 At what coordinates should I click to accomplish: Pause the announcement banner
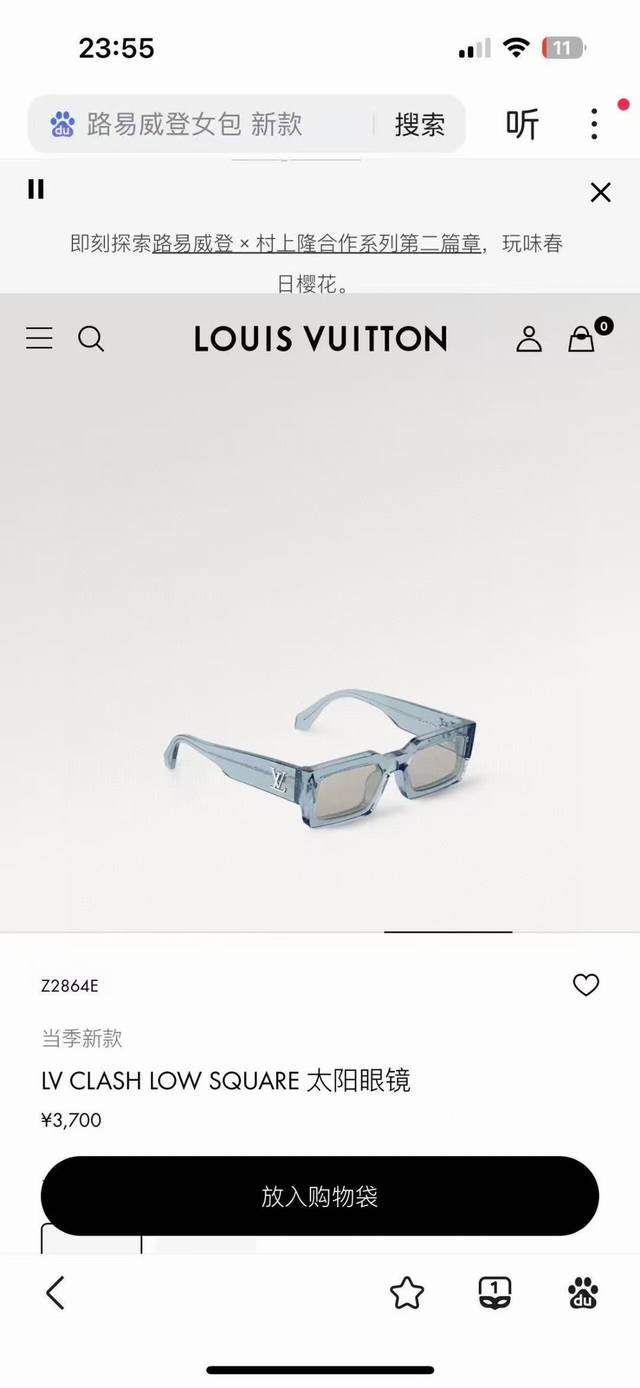(36, 189)
